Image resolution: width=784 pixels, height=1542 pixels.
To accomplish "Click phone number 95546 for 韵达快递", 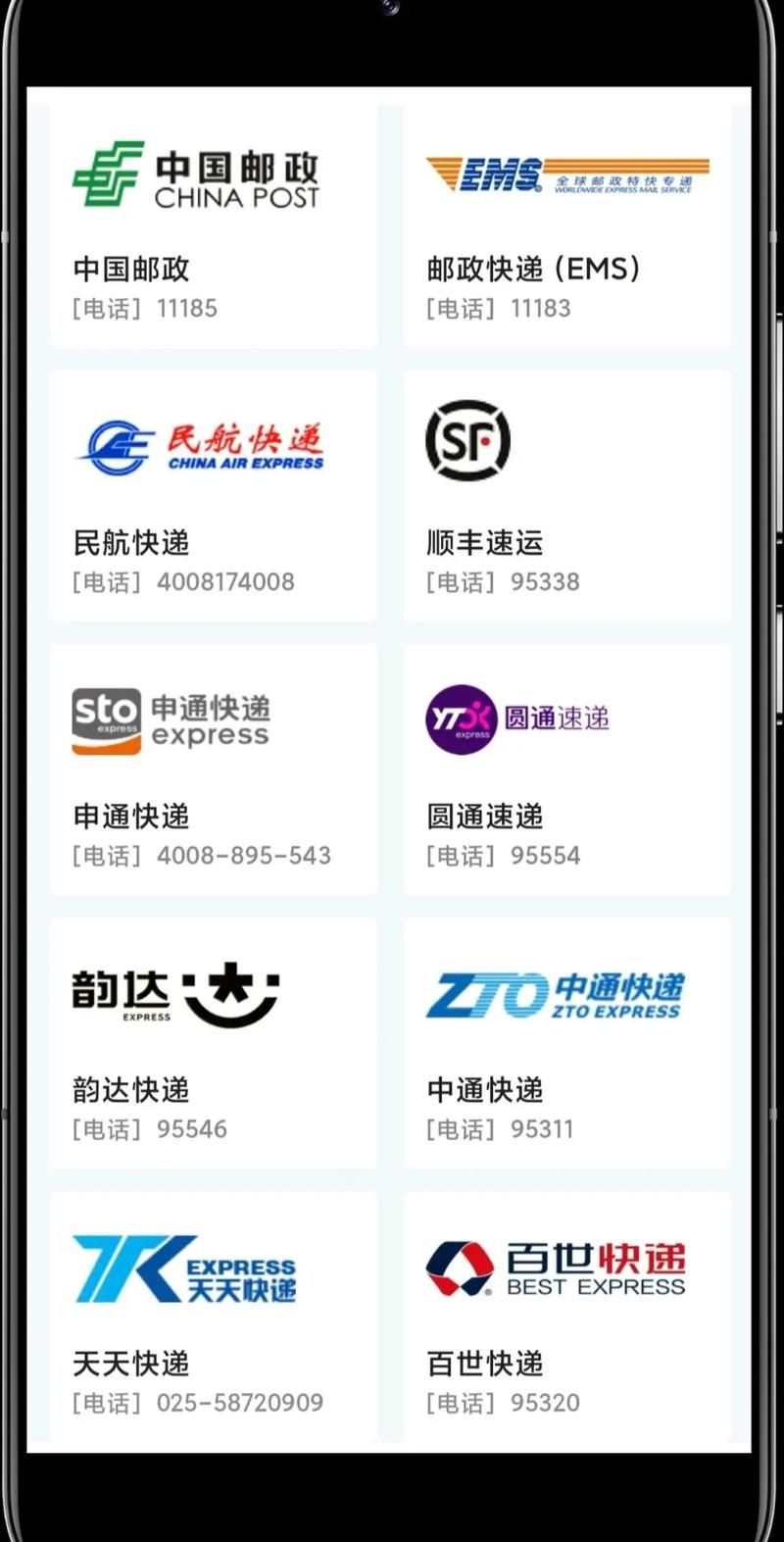I will 190,1128.
